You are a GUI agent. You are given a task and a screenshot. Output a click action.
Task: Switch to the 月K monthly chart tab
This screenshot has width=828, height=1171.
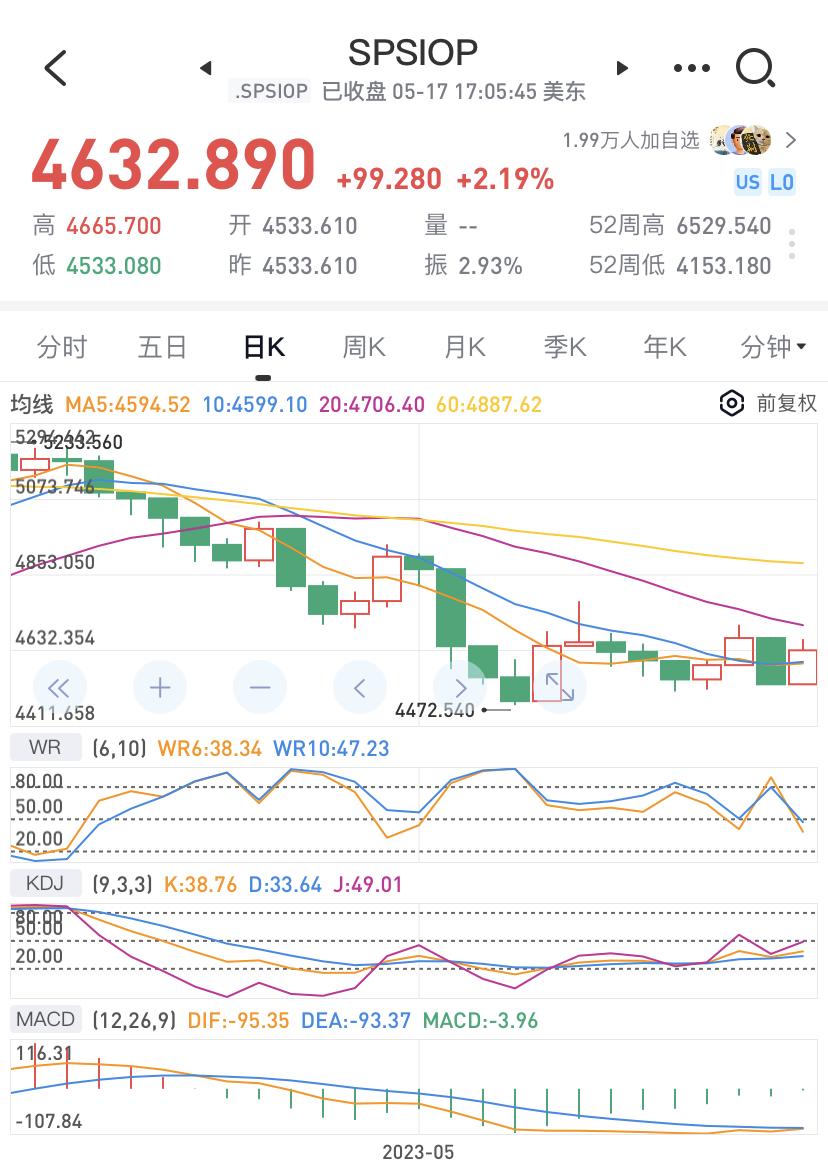(x=463, y=346)
